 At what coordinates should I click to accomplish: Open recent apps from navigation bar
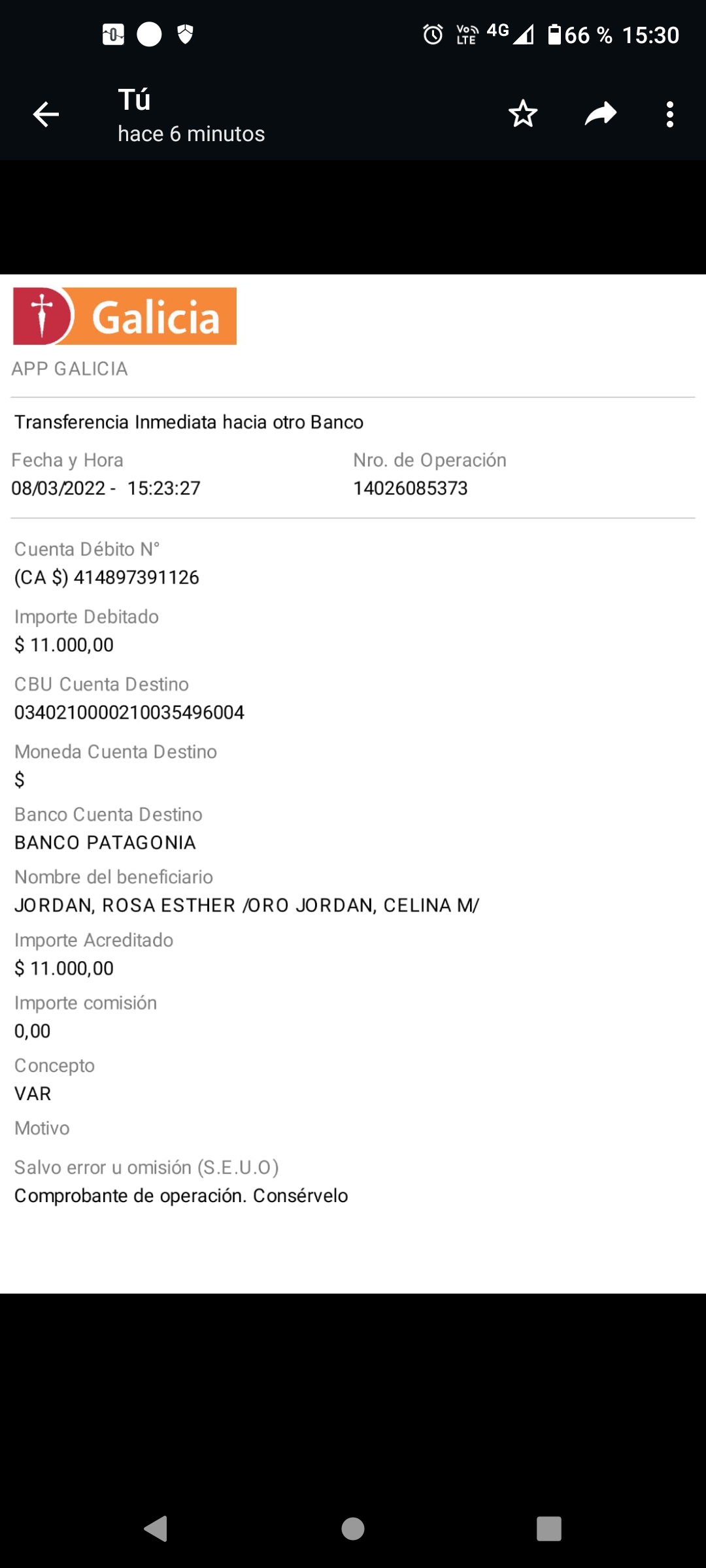point(548,1529)
